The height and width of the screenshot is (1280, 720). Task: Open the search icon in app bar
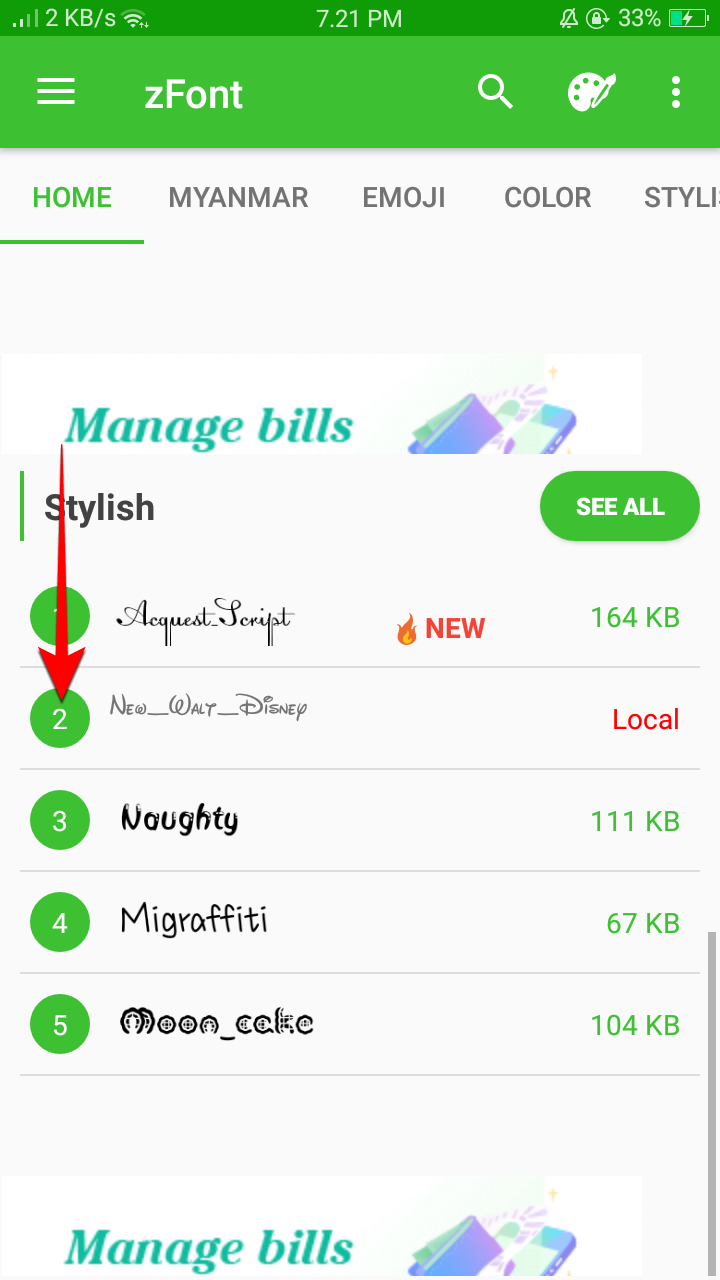(495, 93)
